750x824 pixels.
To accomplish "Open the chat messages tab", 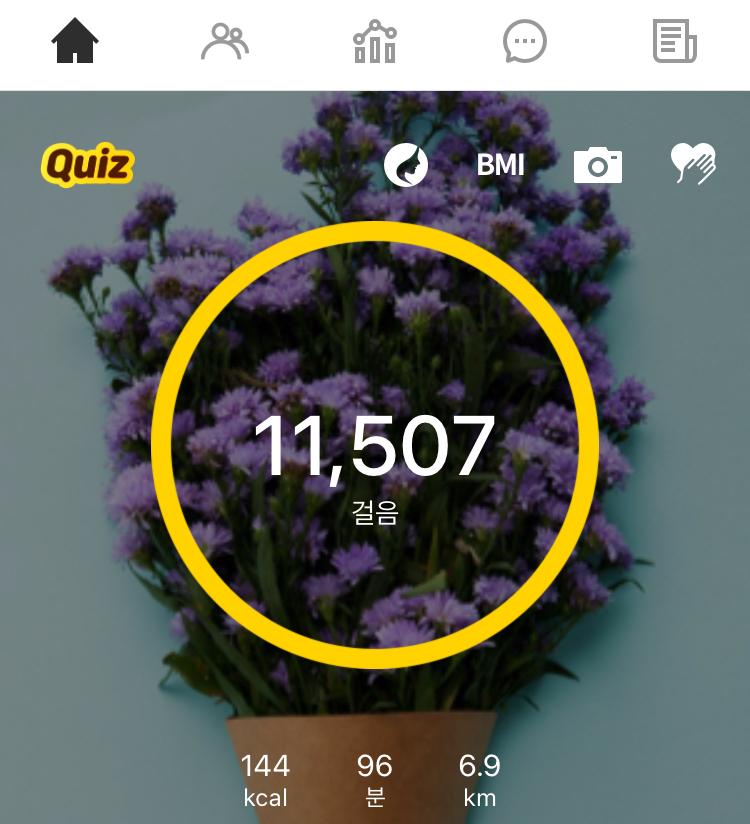I will click(x=525, y=42).
